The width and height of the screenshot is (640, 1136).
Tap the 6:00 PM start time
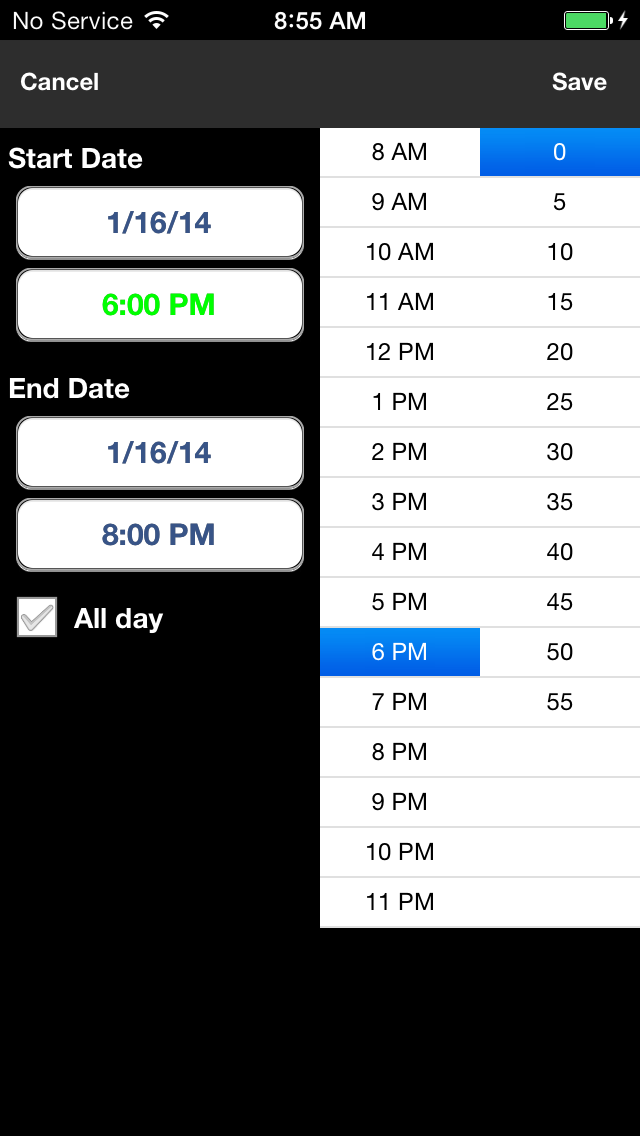tap(159, 304)
